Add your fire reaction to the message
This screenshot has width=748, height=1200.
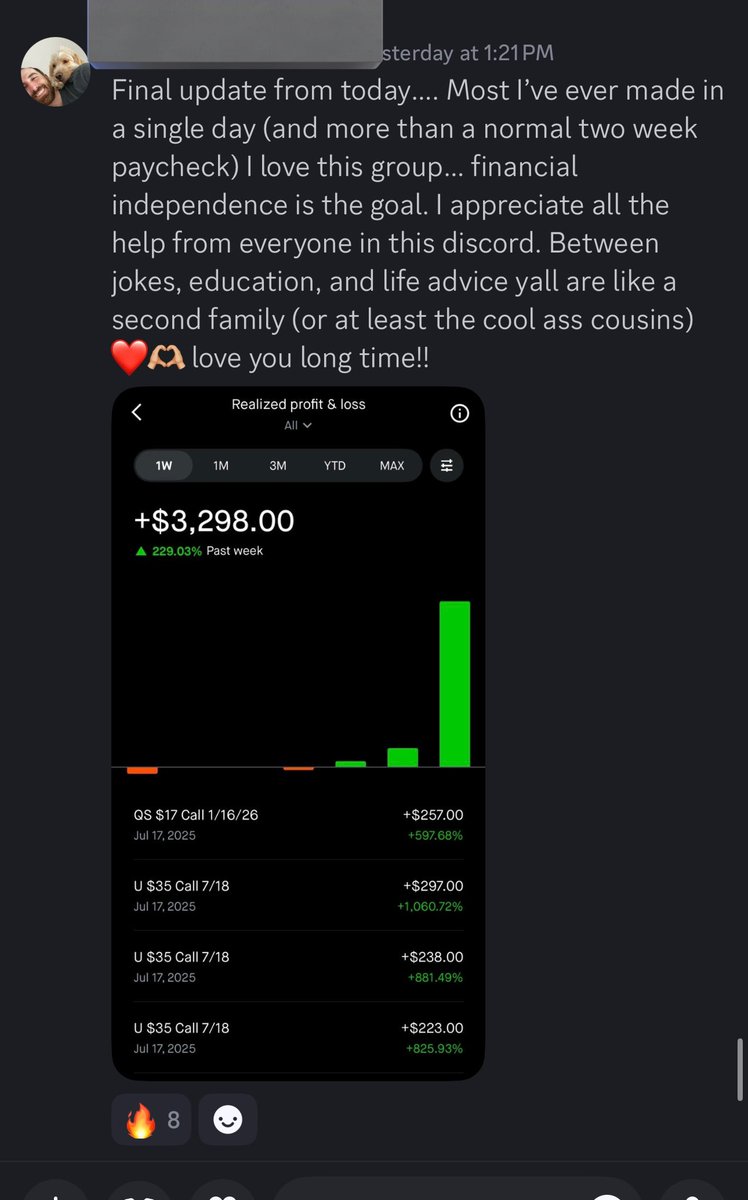(x=151, y=1119)
